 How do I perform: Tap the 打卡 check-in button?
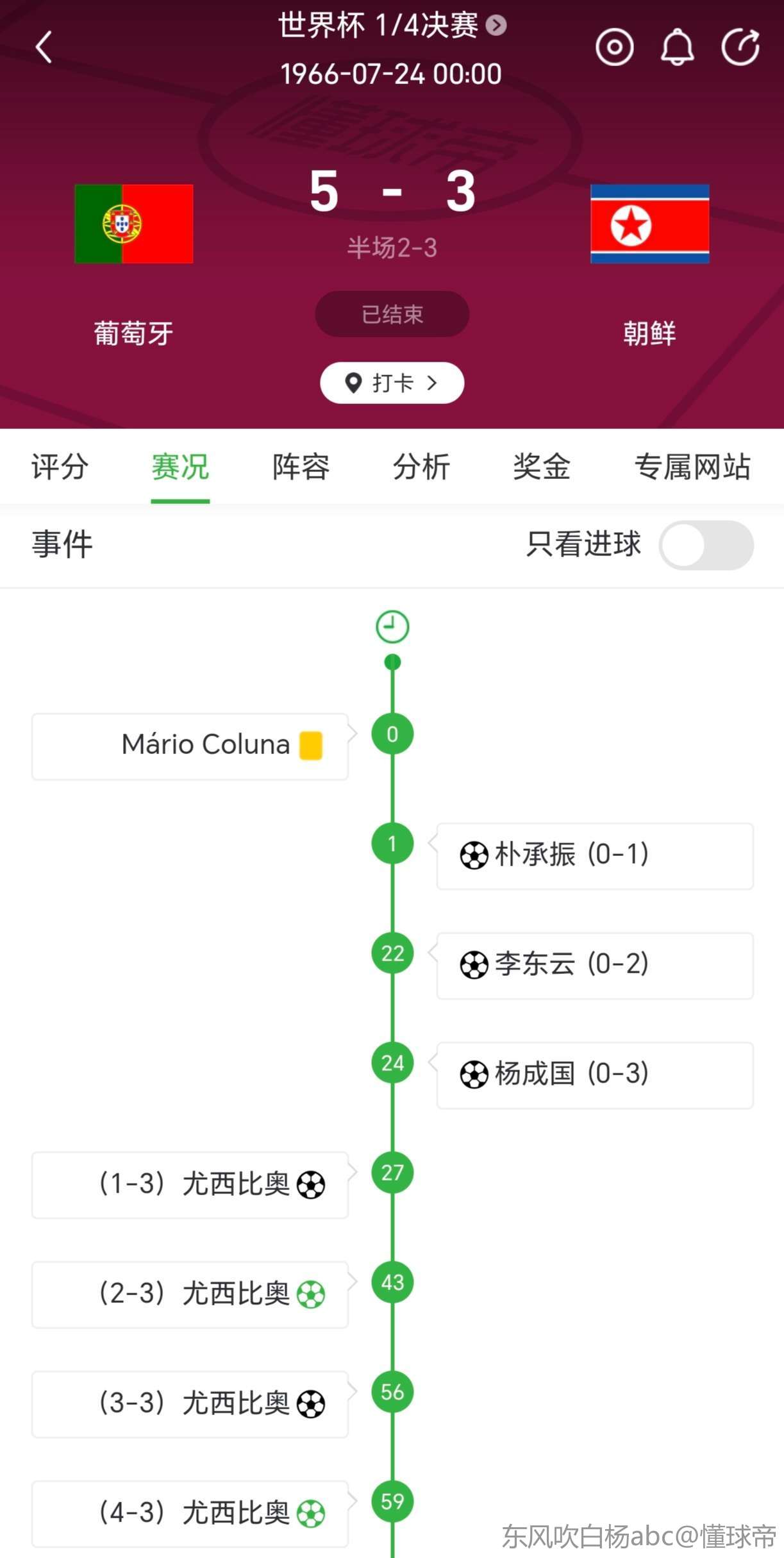tap(392, 383)
